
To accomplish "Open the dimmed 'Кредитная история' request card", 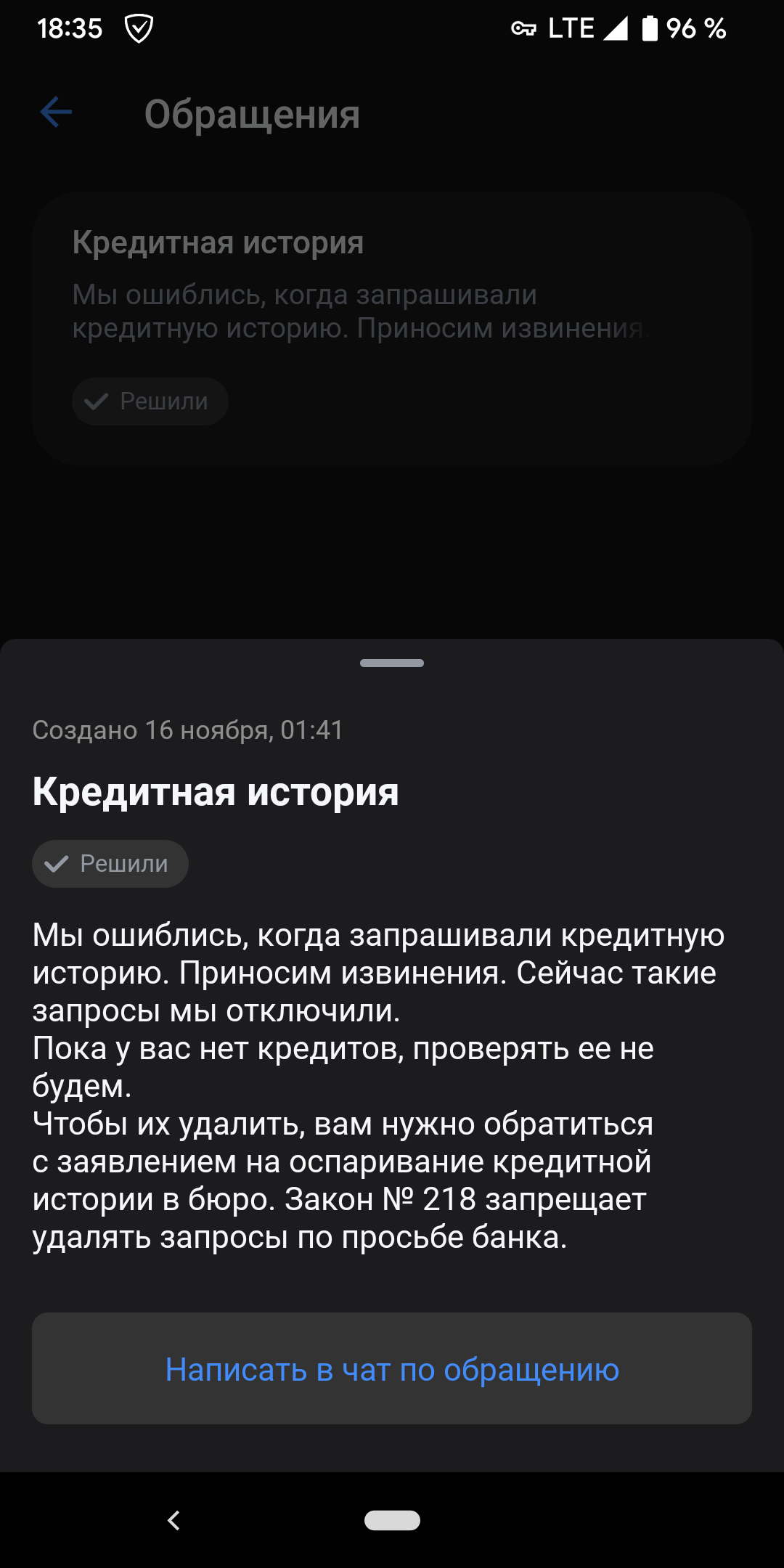I will coord(392,328).
